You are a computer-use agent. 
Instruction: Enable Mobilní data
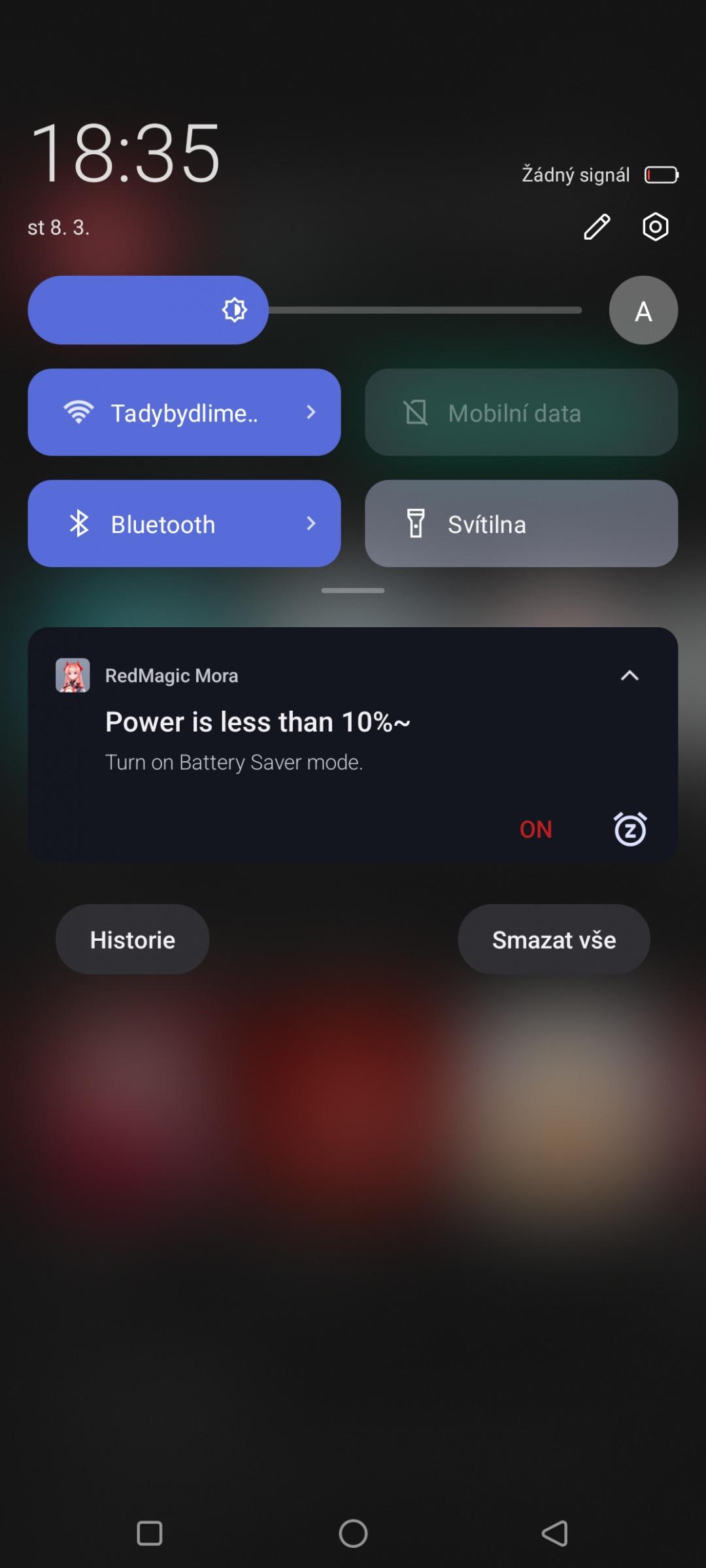click(521, 412)
